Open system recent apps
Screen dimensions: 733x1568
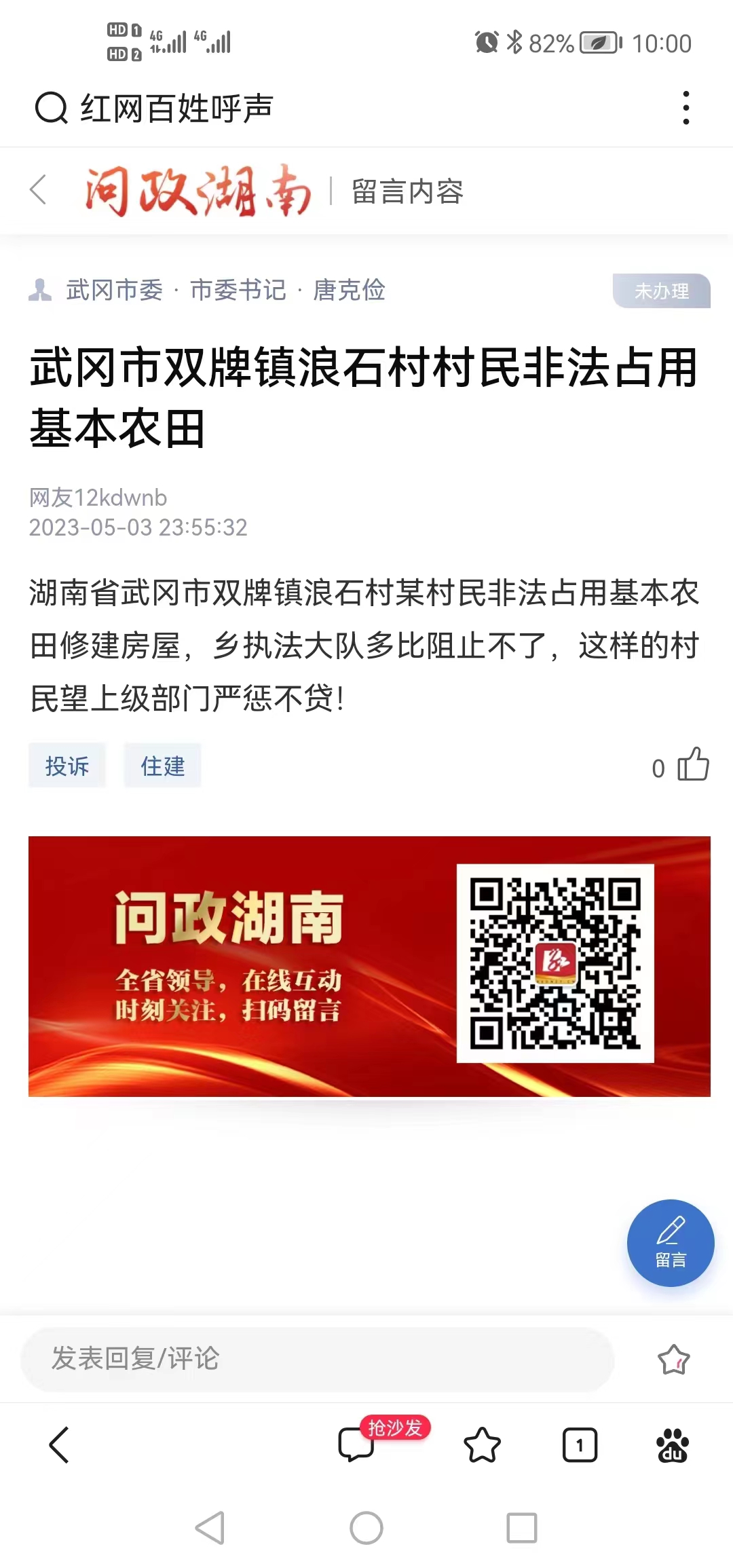pyautogui.click(x=522, y=1528)
